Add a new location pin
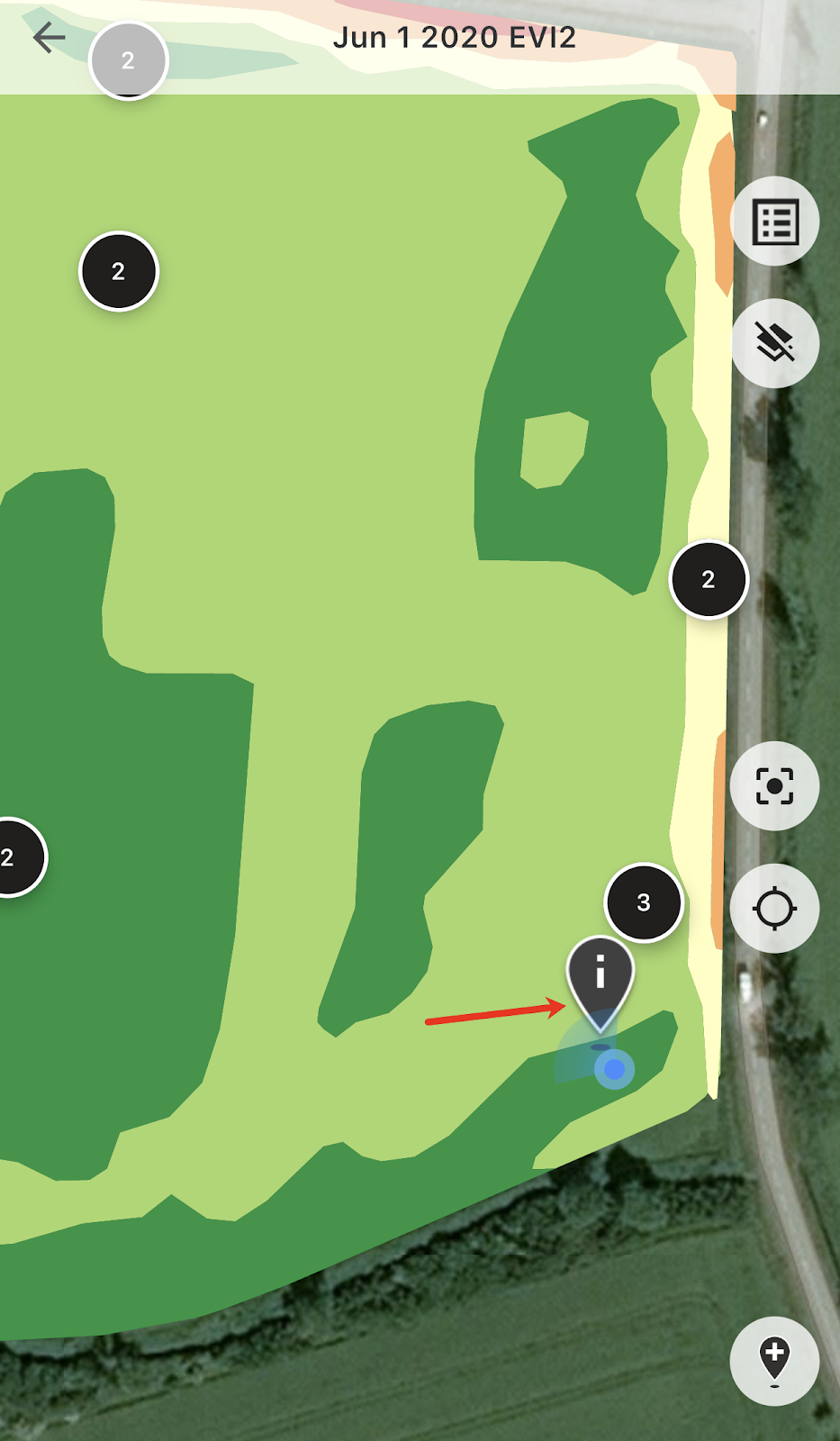Viewport: 840px width, 1441px height. pos(774,1361)
